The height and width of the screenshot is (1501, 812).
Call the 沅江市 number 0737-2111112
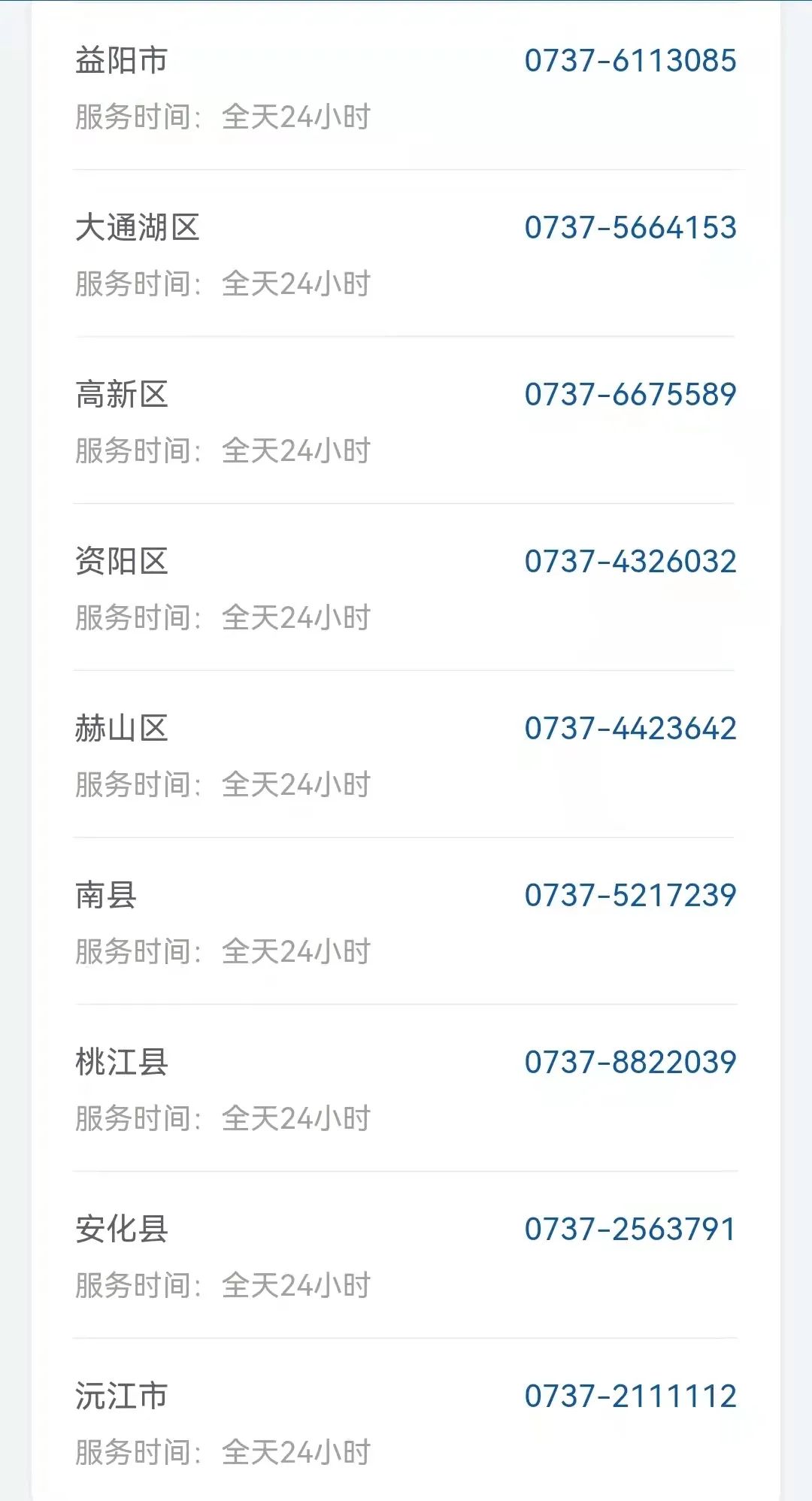coord(630,1396)
